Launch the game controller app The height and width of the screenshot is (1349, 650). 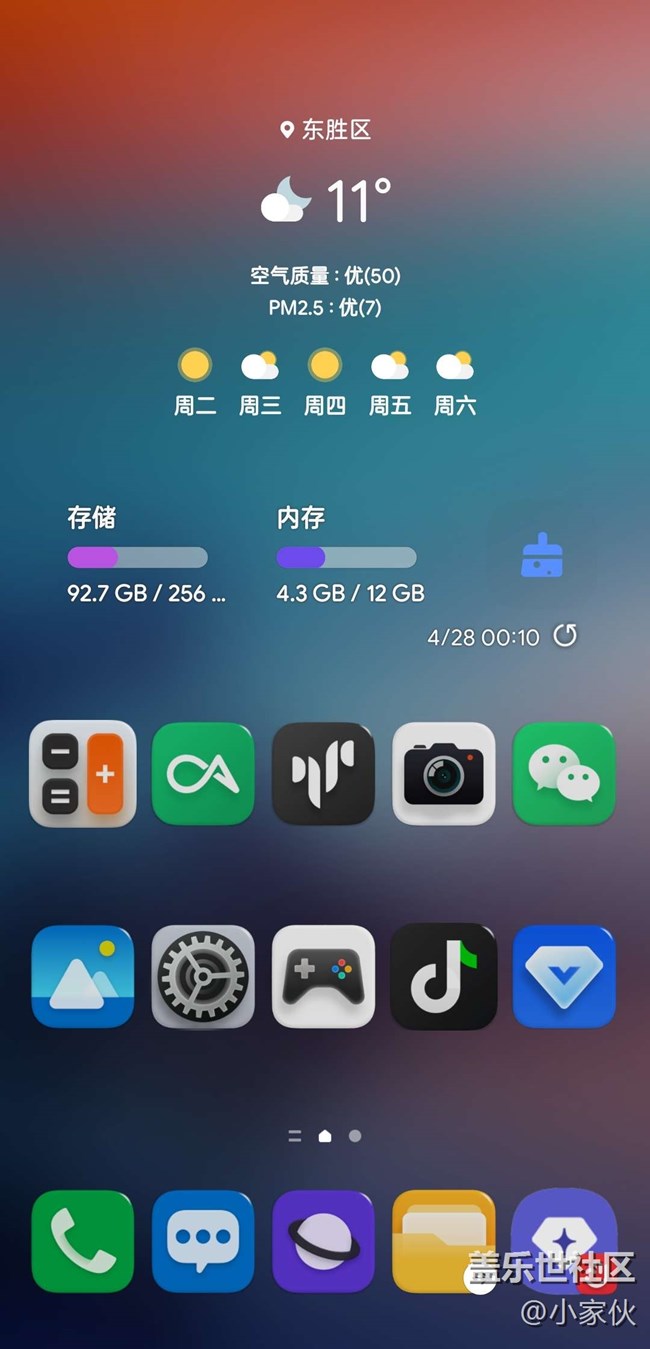point(323,977)
